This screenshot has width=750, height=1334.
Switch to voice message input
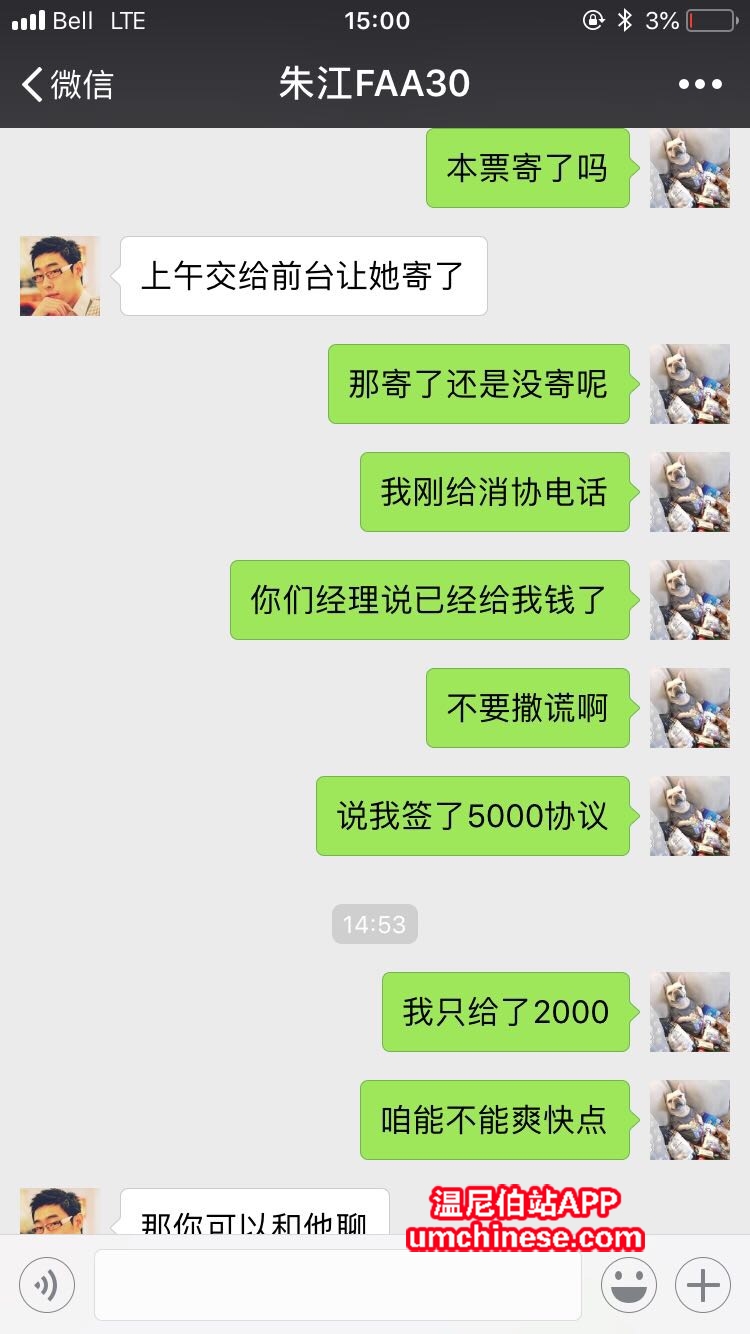click(47, 1285)
